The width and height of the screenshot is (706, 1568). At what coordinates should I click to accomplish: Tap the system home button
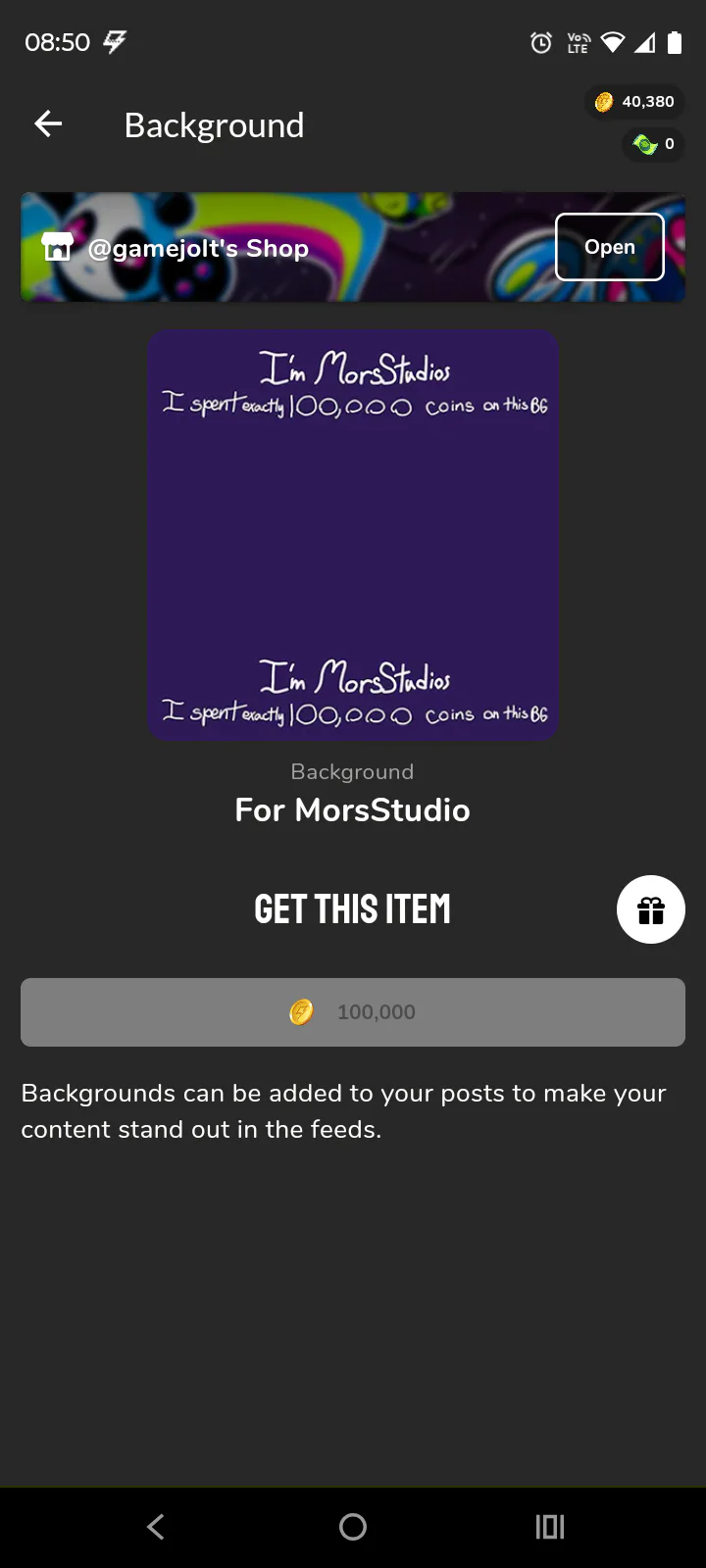click(x=353, y=1526)
